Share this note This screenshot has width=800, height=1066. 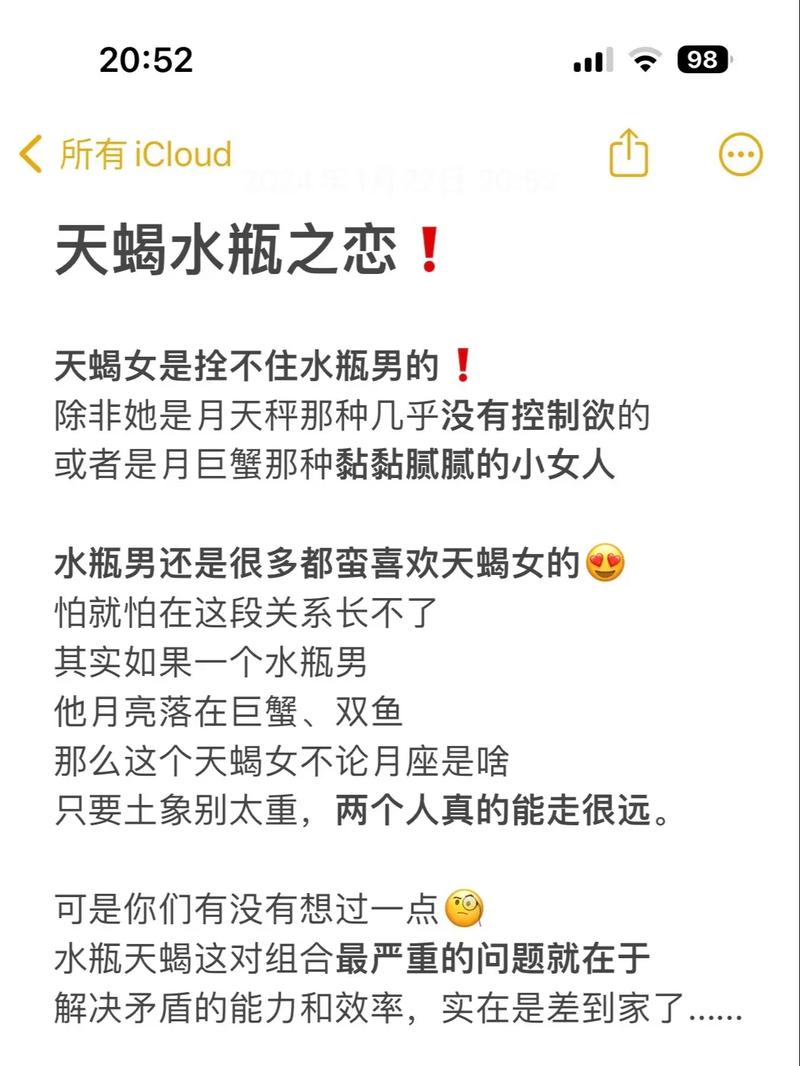tap(629, 154)
